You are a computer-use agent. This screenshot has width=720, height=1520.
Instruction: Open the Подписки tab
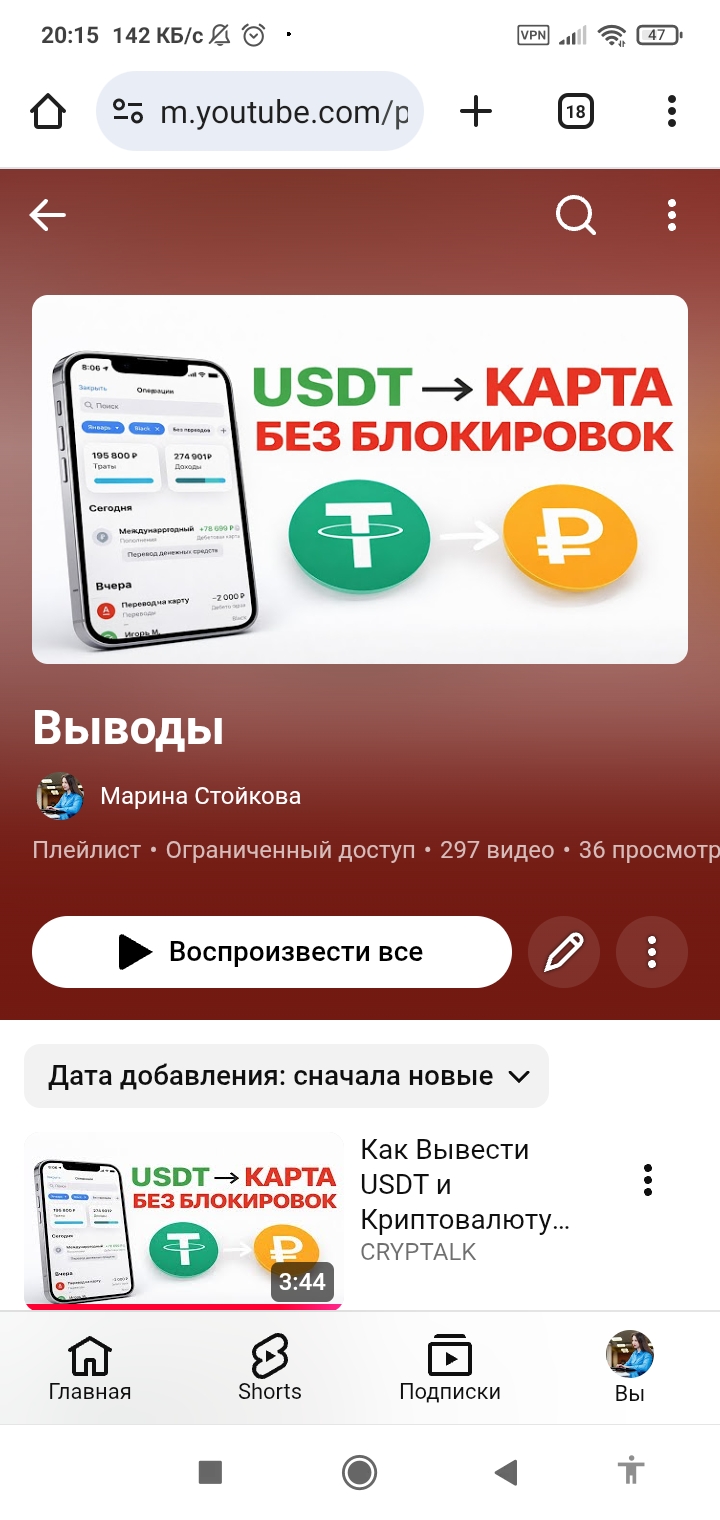(449, 1368)
